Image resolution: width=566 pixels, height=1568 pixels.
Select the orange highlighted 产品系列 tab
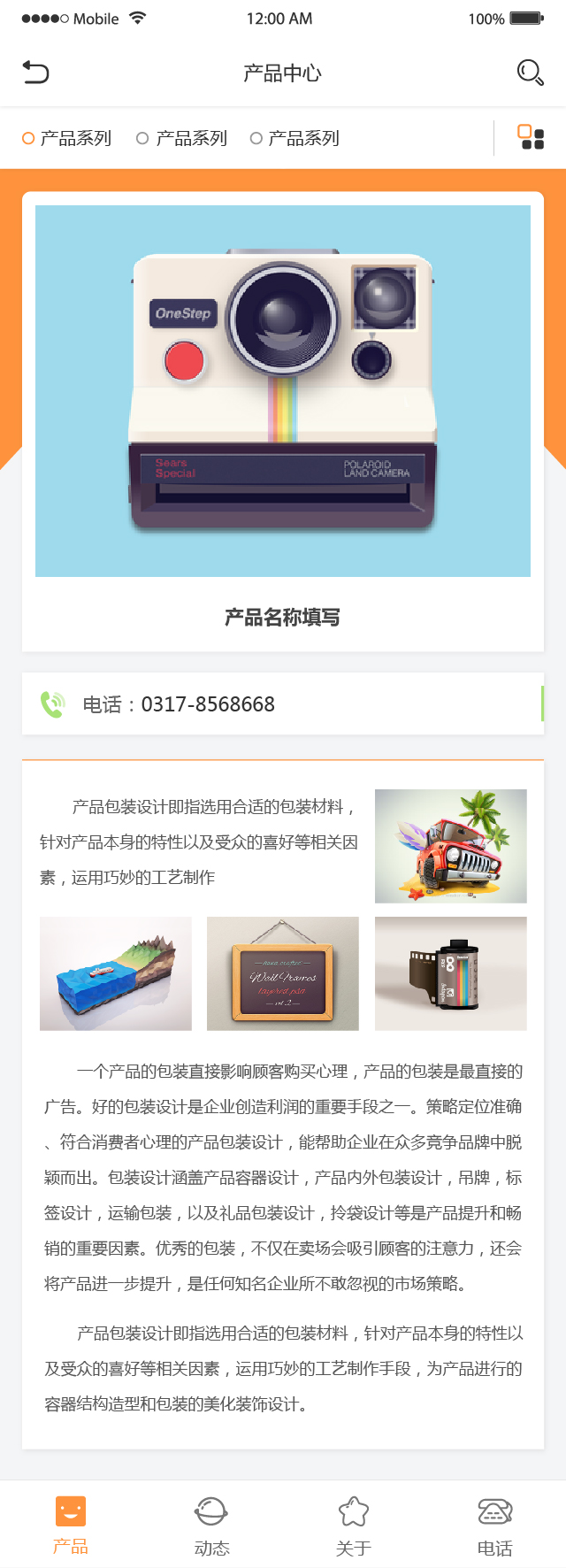point(67,138)
